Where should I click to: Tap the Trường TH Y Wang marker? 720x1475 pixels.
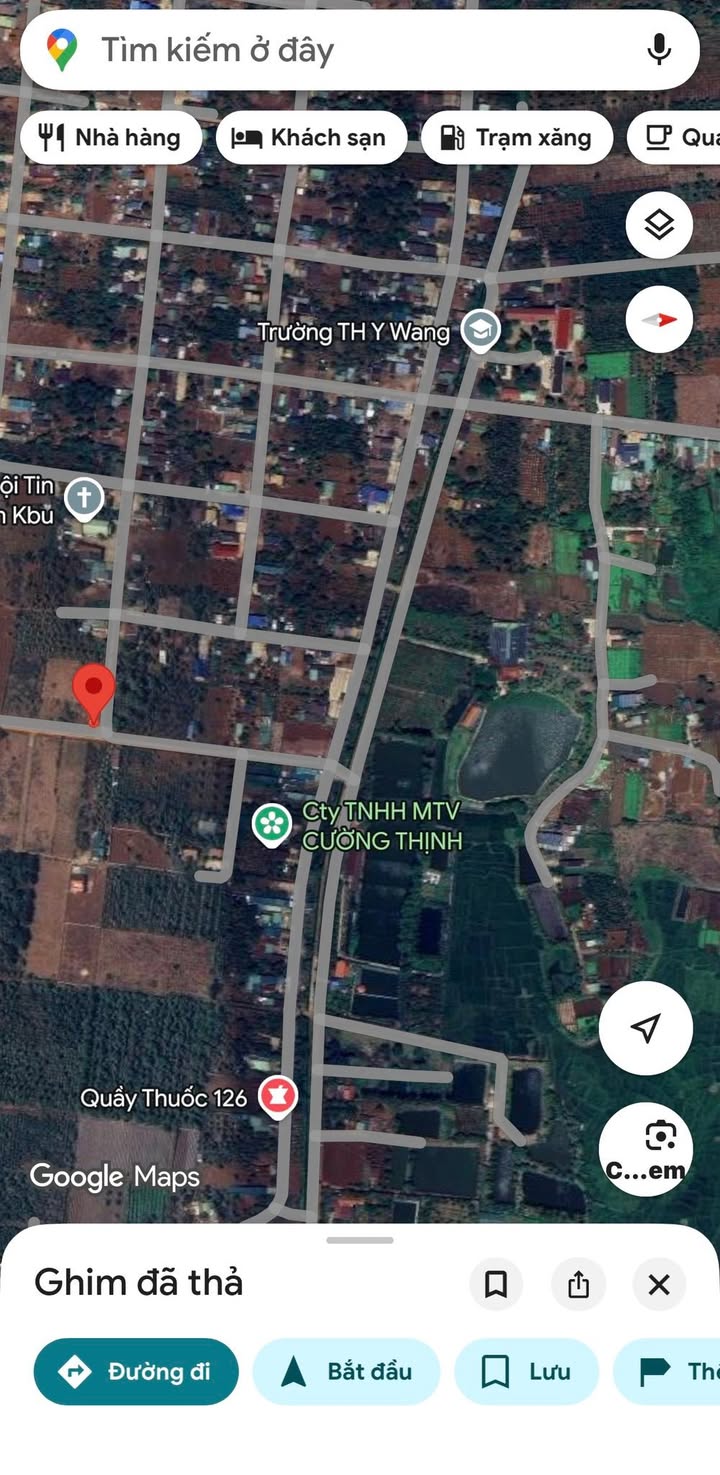pyautogui.click(x=481, y=331)
